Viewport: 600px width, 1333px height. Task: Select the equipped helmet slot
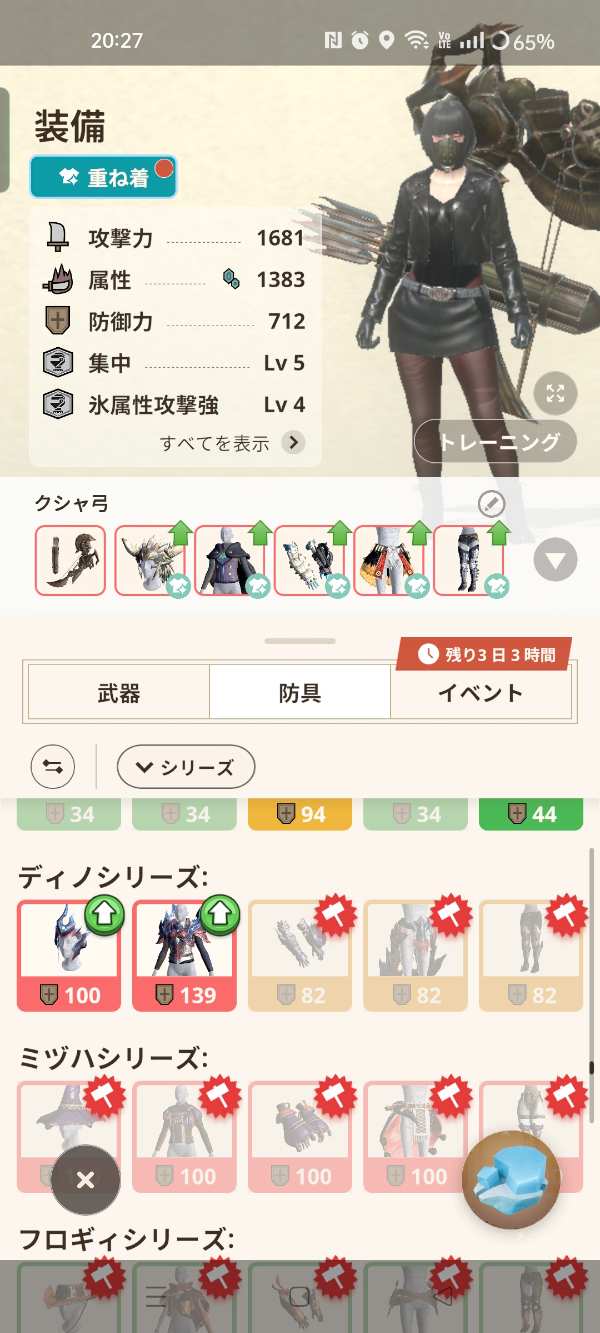pyautogui.click(x=150, y=561)
